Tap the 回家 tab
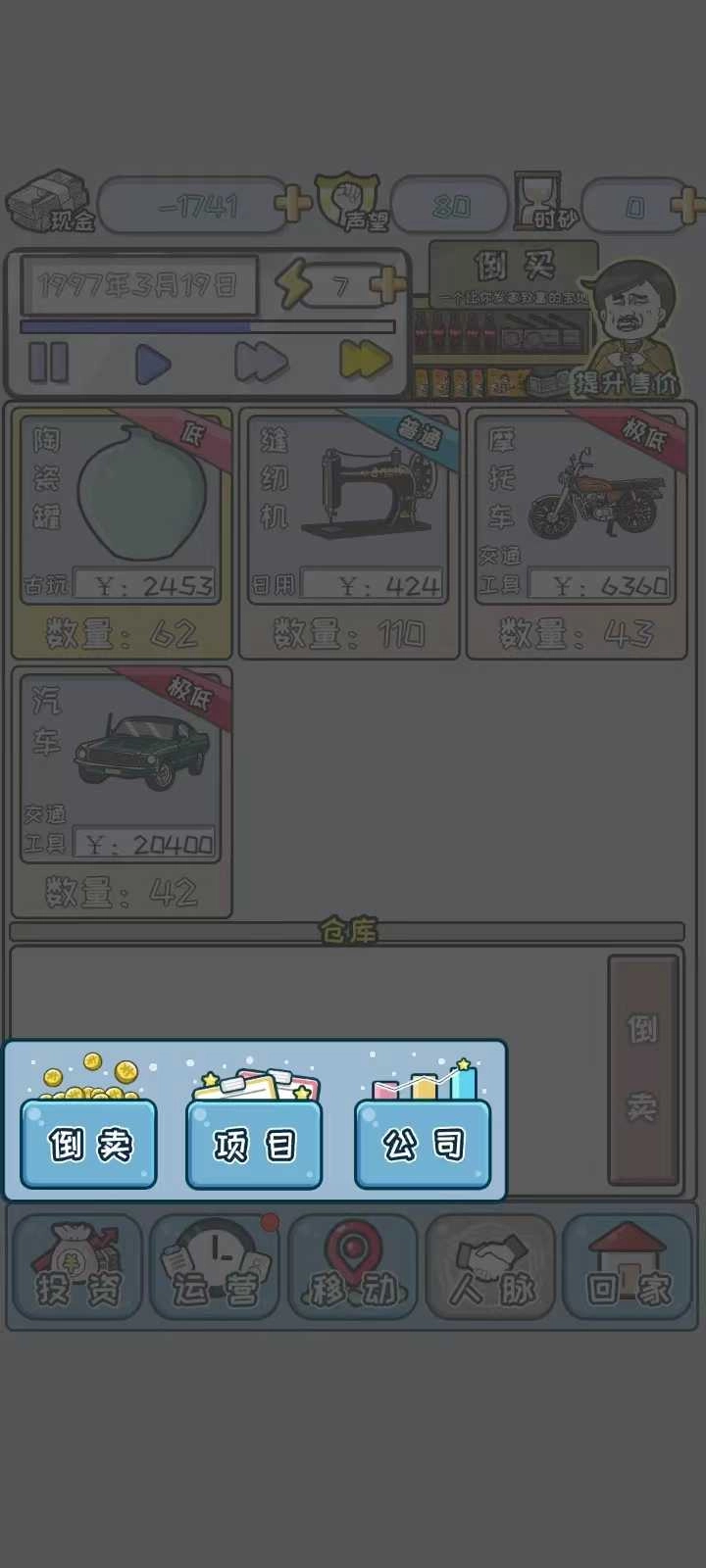This screenshot has height=1568, width=706. click(628, 1267)
